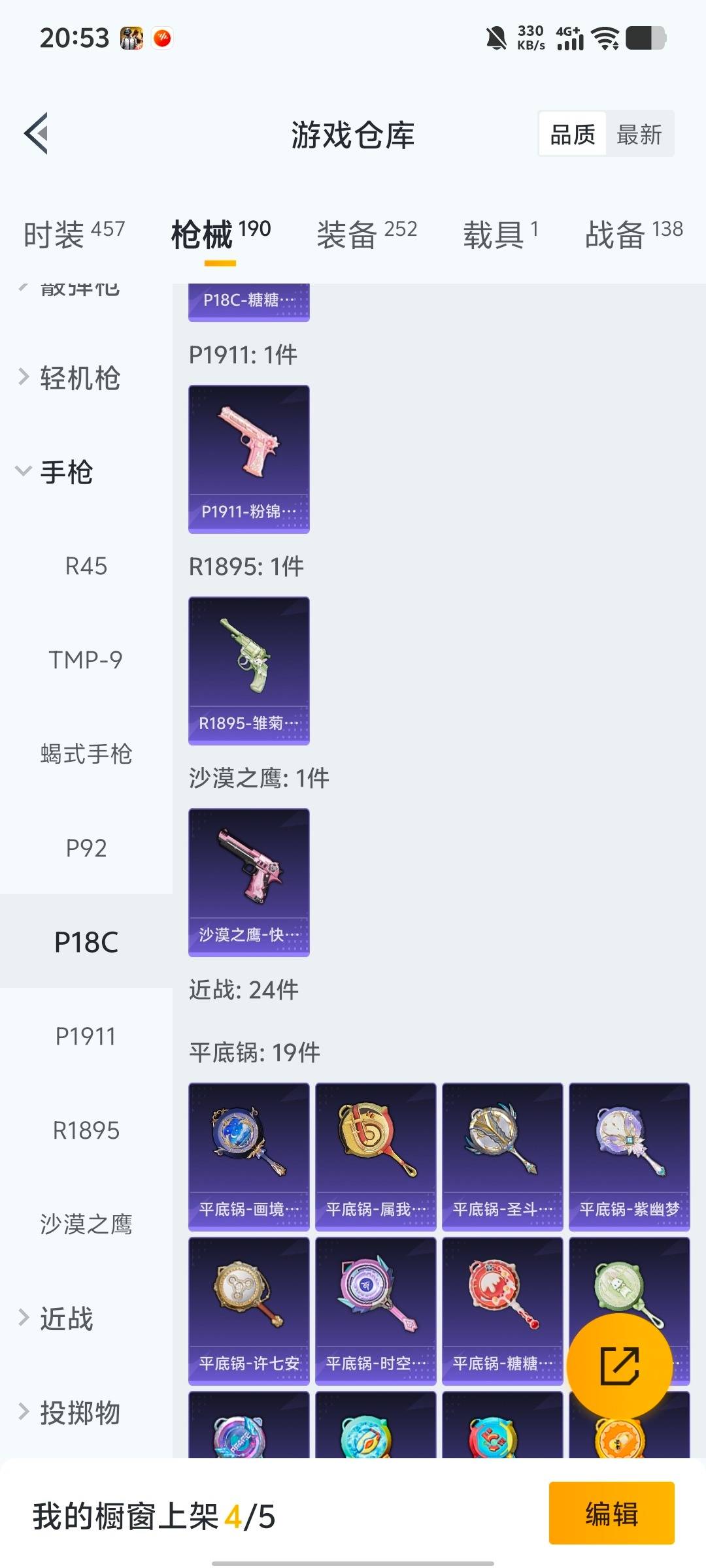Tap the 编辑 button
This screenshot has width=706, height=1568.
(613, 1514)
